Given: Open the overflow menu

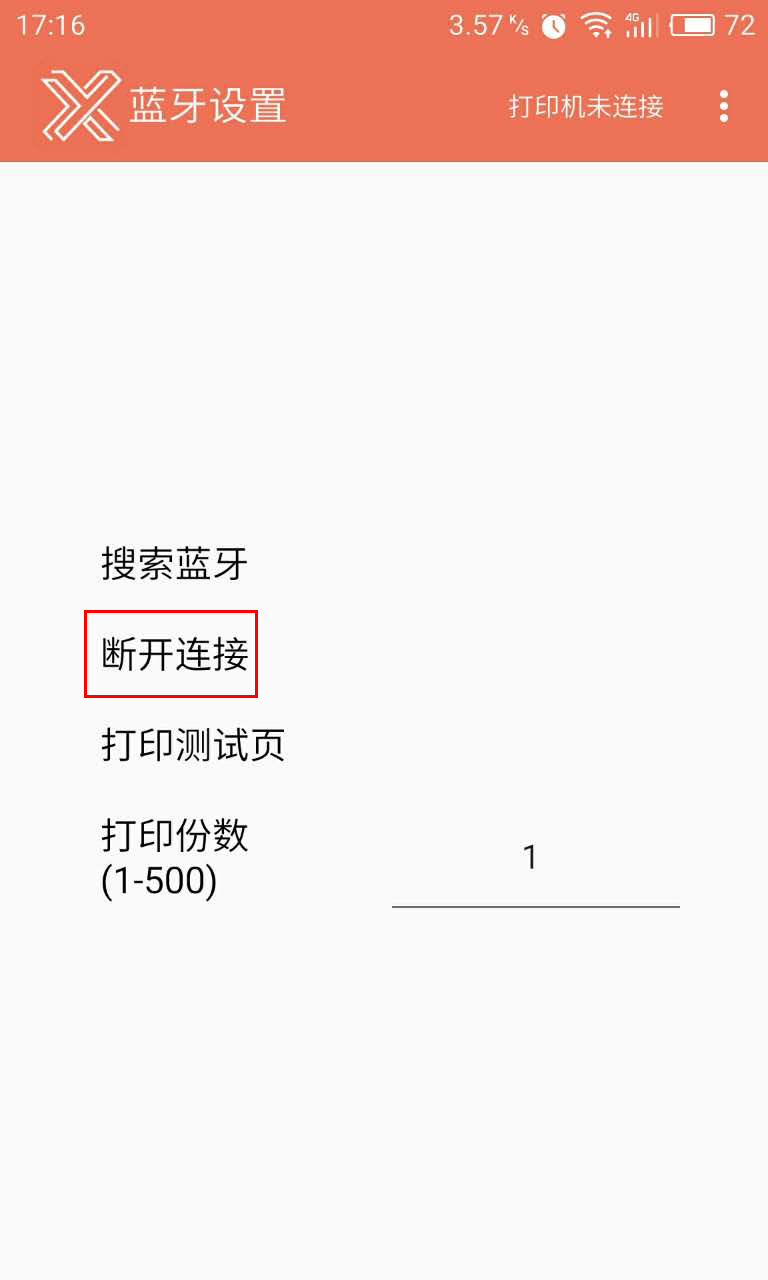Looking at the screenshot, I should pos(723,106).
